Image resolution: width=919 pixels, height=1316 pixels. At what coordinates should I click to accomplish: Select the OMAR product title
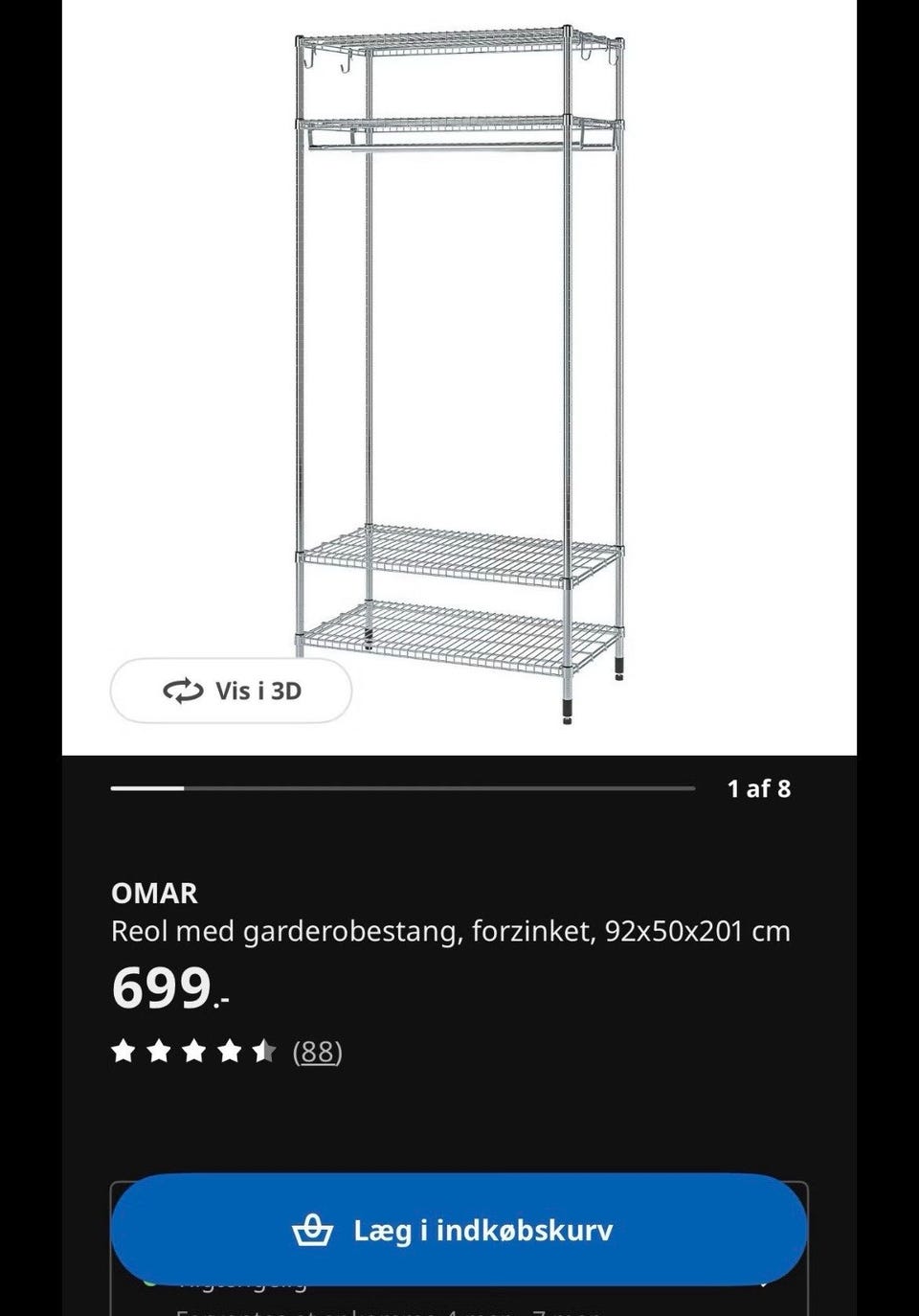[x=155, y=895]
